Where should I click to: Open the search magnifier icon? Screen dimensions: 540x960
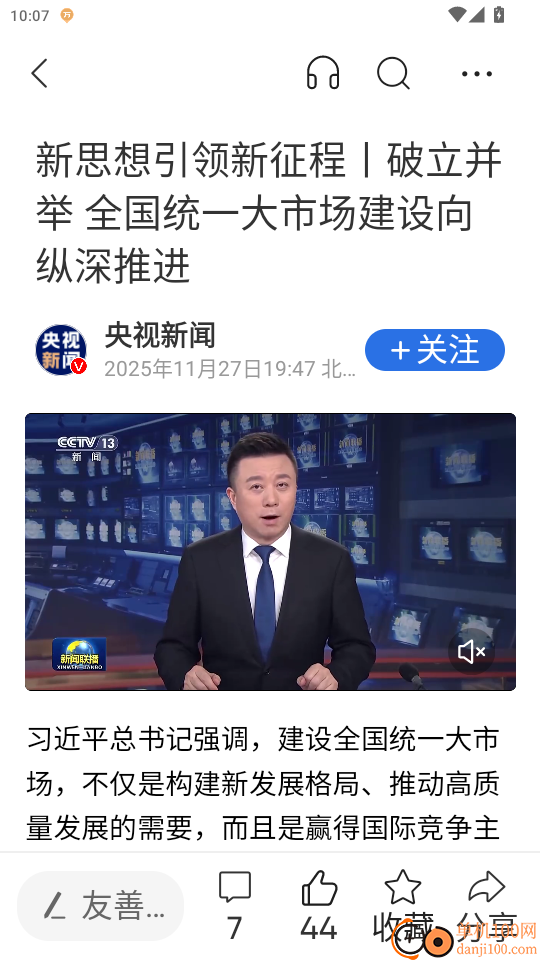(x=393, y=73)
